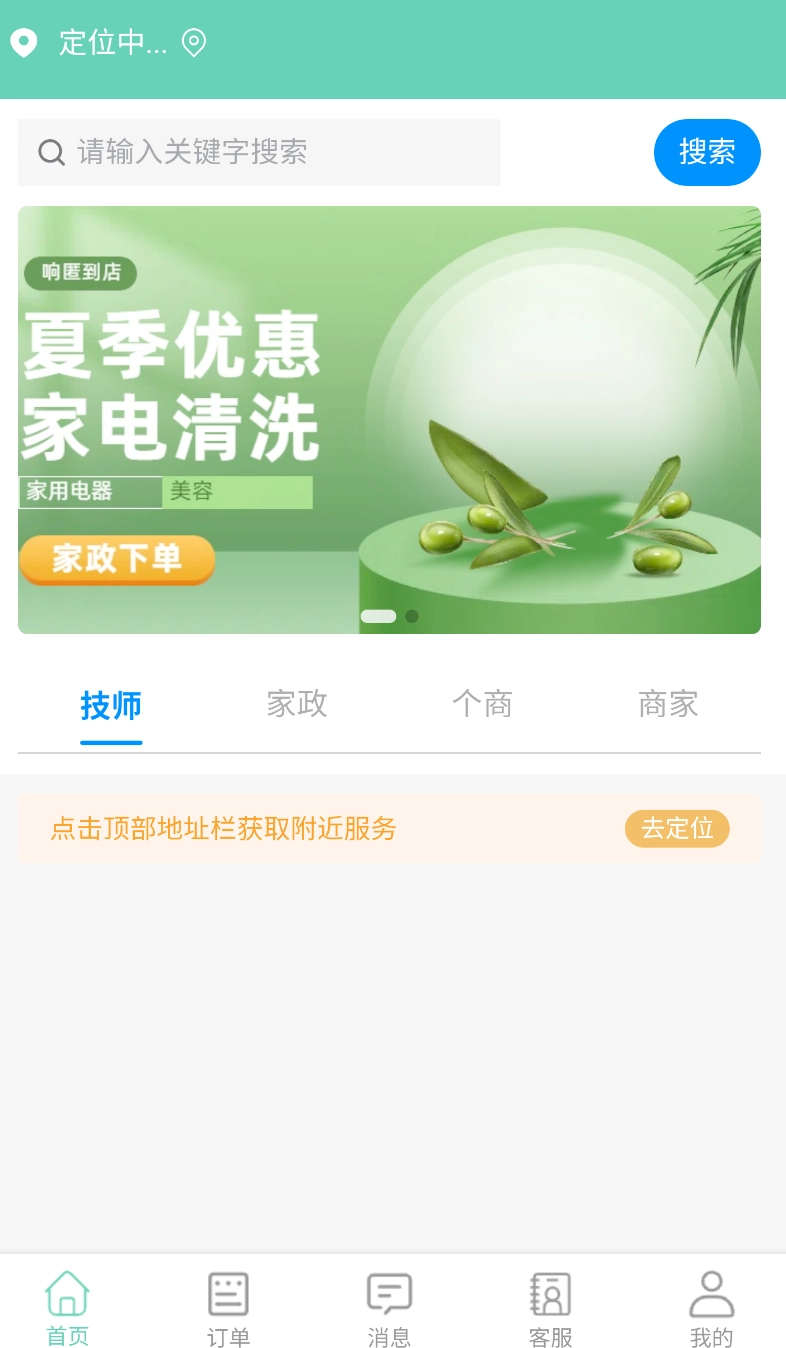Viewport: 786px width, 1348px height.
Task: Select the currently active 技师 tab
Action: click(x=110, y=704)
